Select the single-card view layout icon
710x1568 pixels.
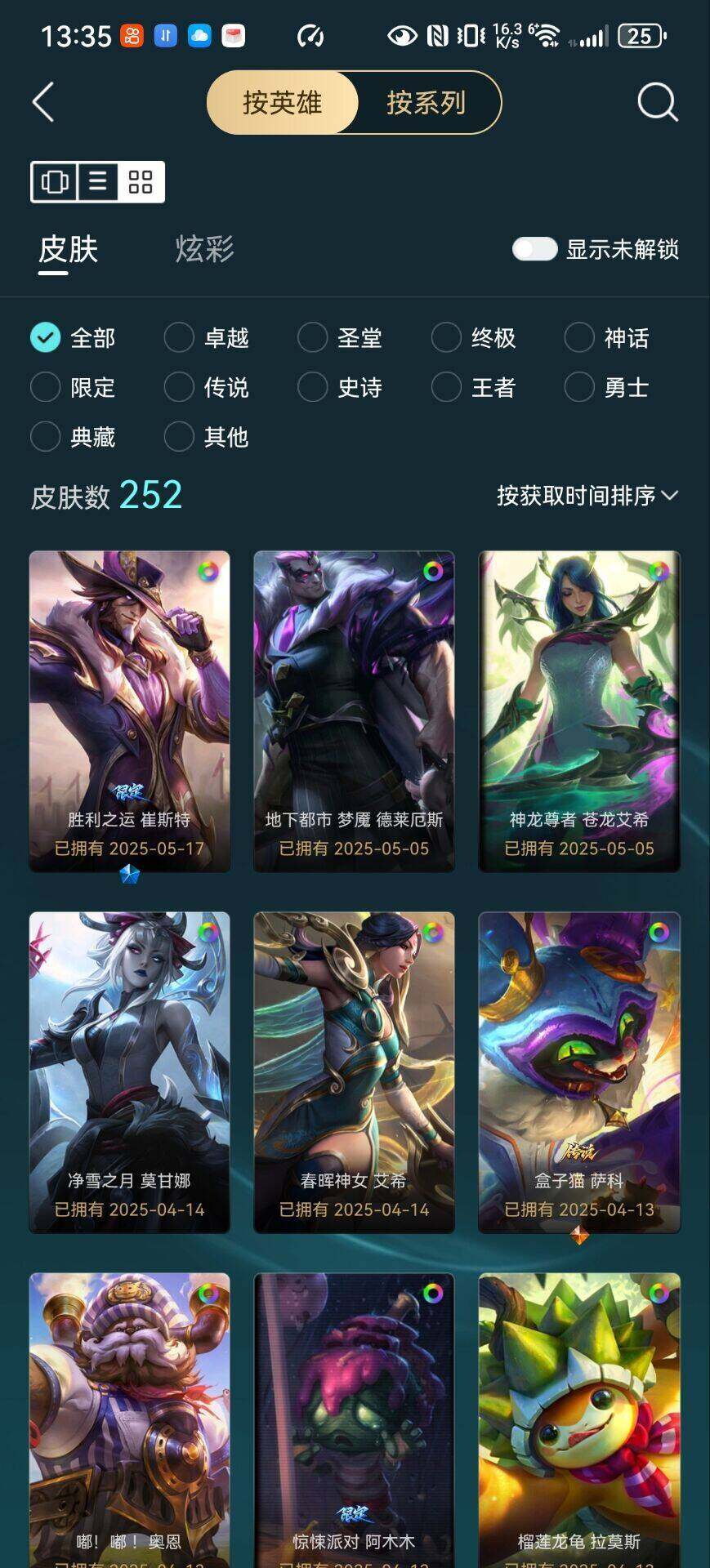[55, 181]
